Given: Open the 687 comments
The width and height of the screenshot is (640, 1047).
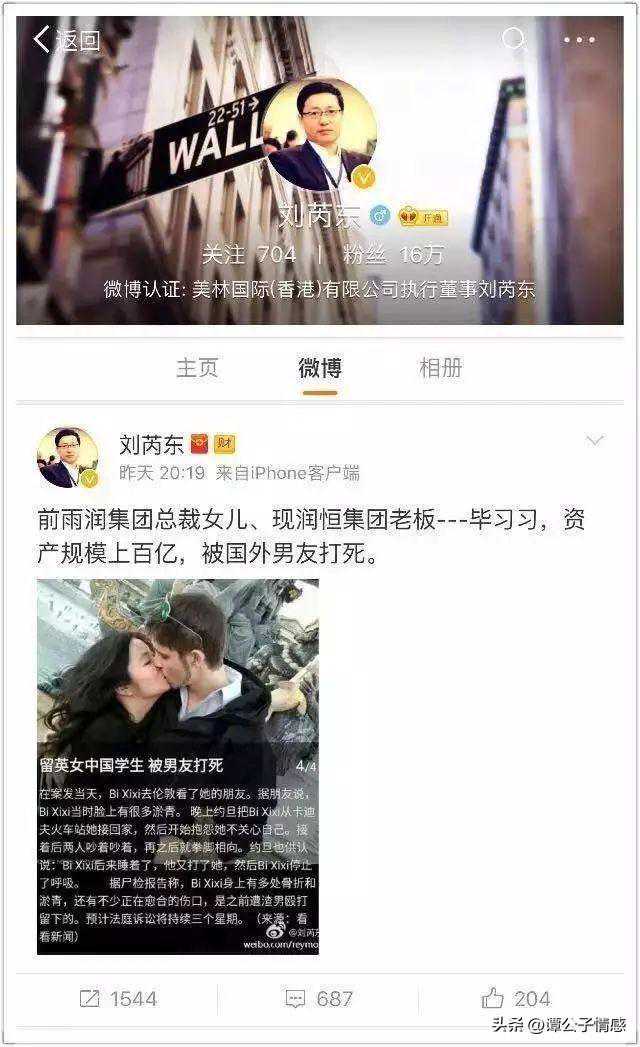Looking at the screenshot, I should [x=319, y=998].
